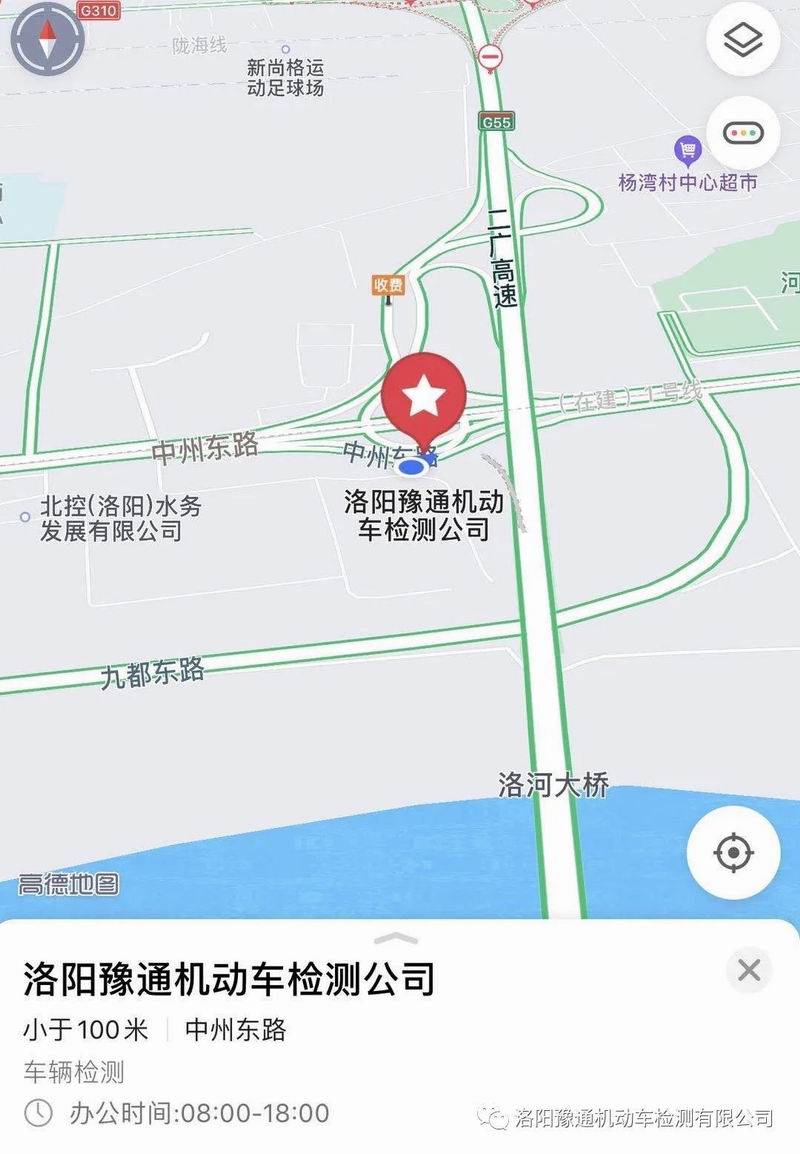This screenshot has height=1154, width=800.
Task: Close the 洛阳豫通机动车检测公司 info card
Action: click(x=749, y=970)
